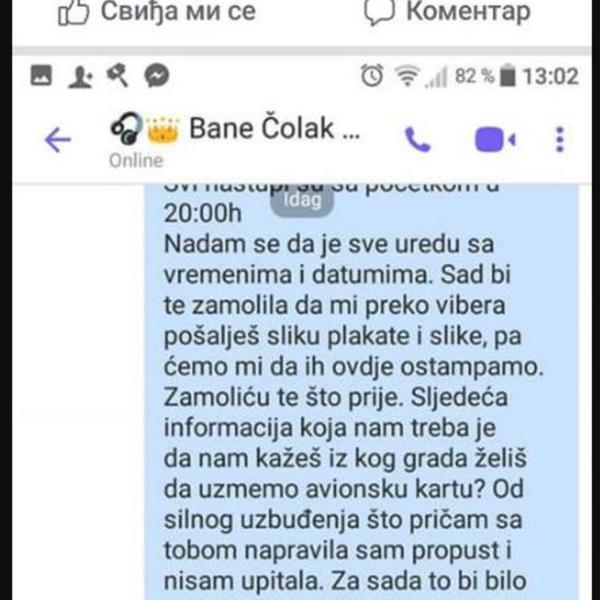Open comments via 'Коментар' button
600x600 pixels.
click(x=445, y=13)
